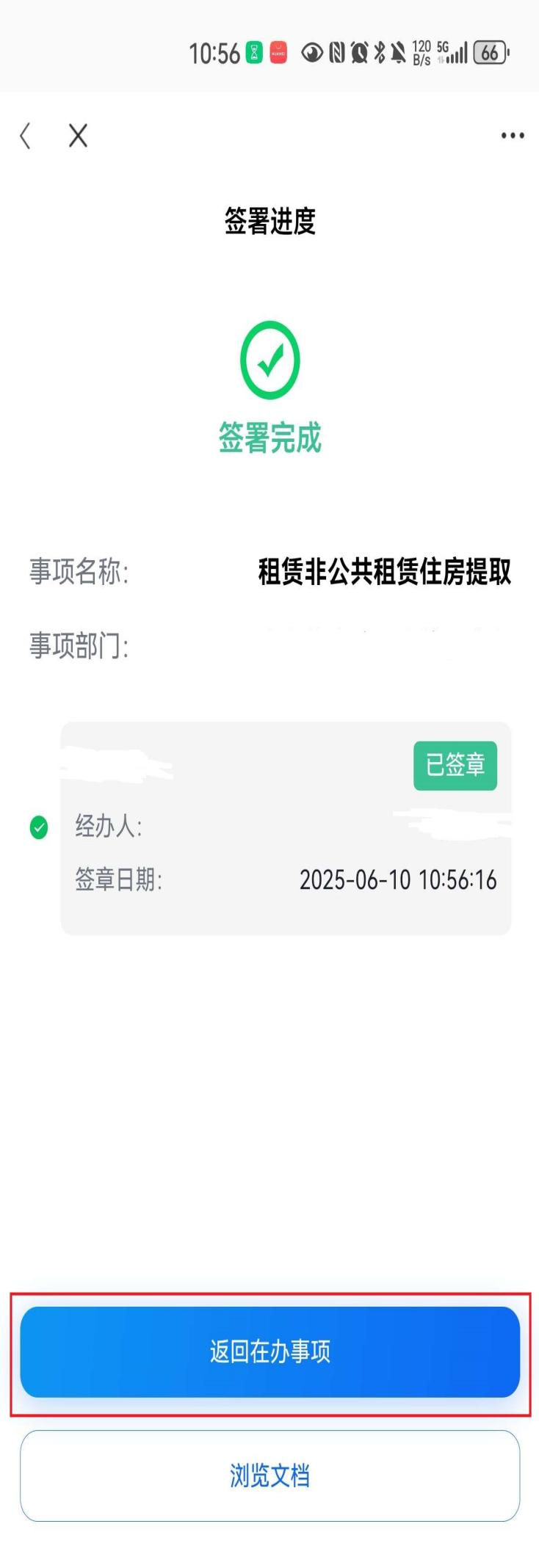
Task: Tap the 返回在办事项 button
Action: coord(269,1351)
